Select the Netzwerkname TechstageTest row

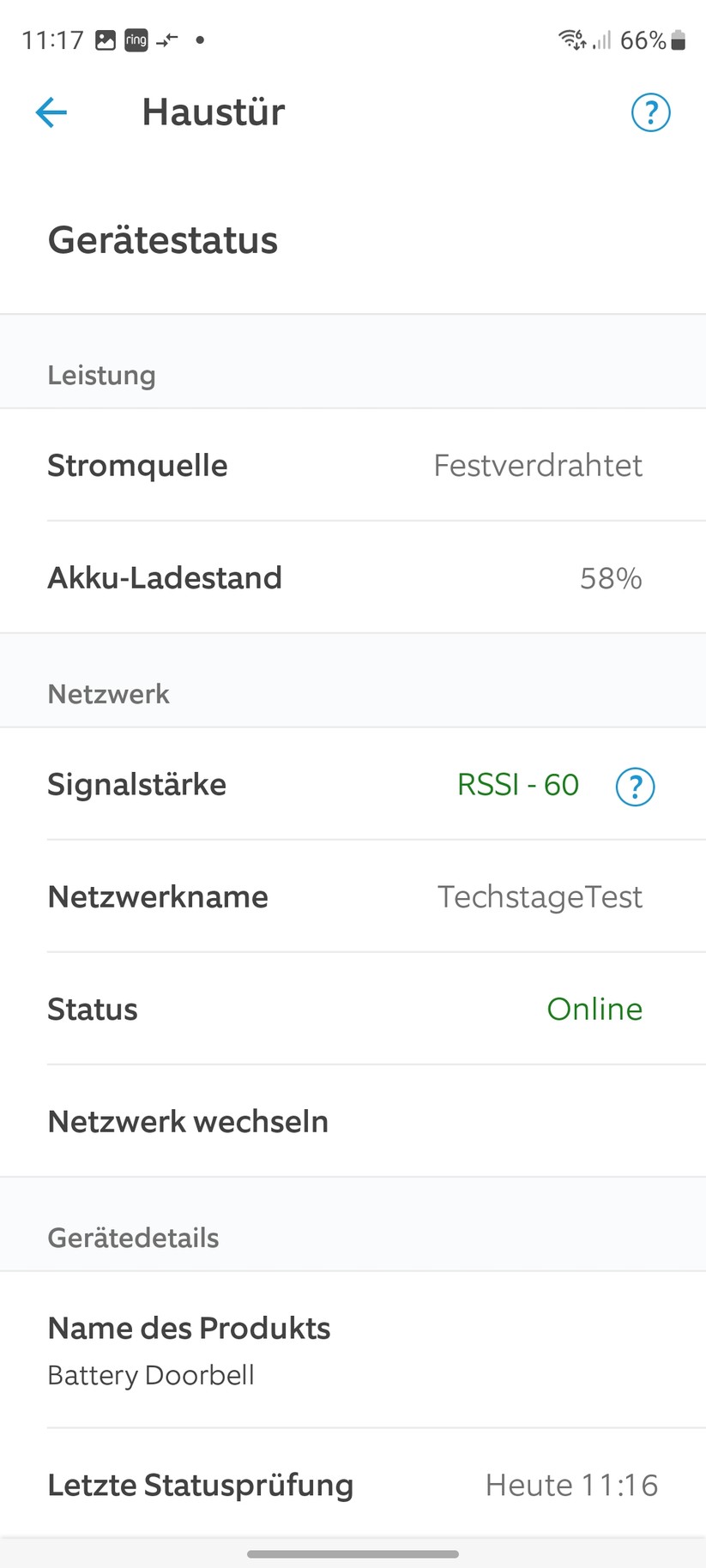tap(352, 897)
